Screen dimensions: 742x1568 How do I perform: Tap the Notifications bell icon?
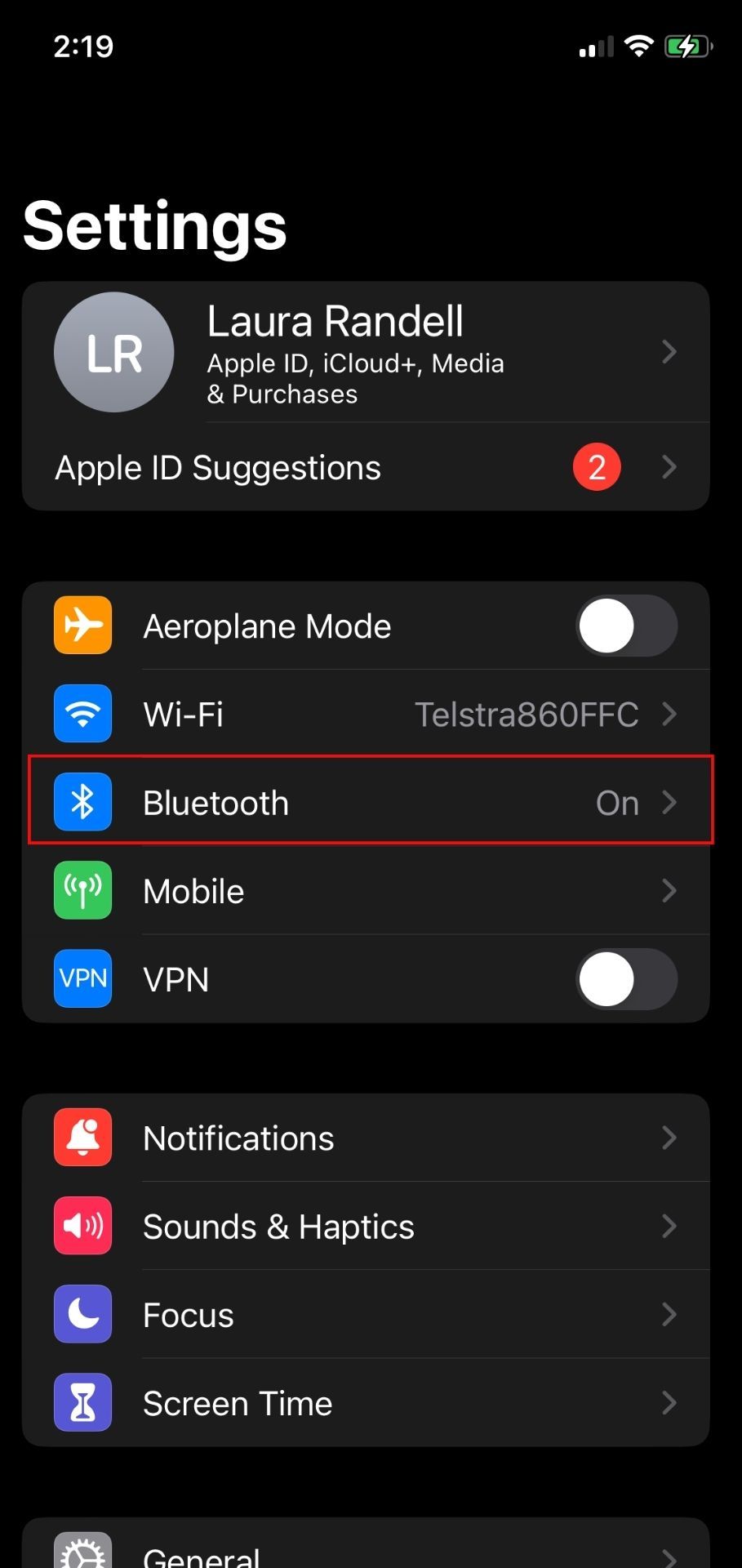(82, 1138)
